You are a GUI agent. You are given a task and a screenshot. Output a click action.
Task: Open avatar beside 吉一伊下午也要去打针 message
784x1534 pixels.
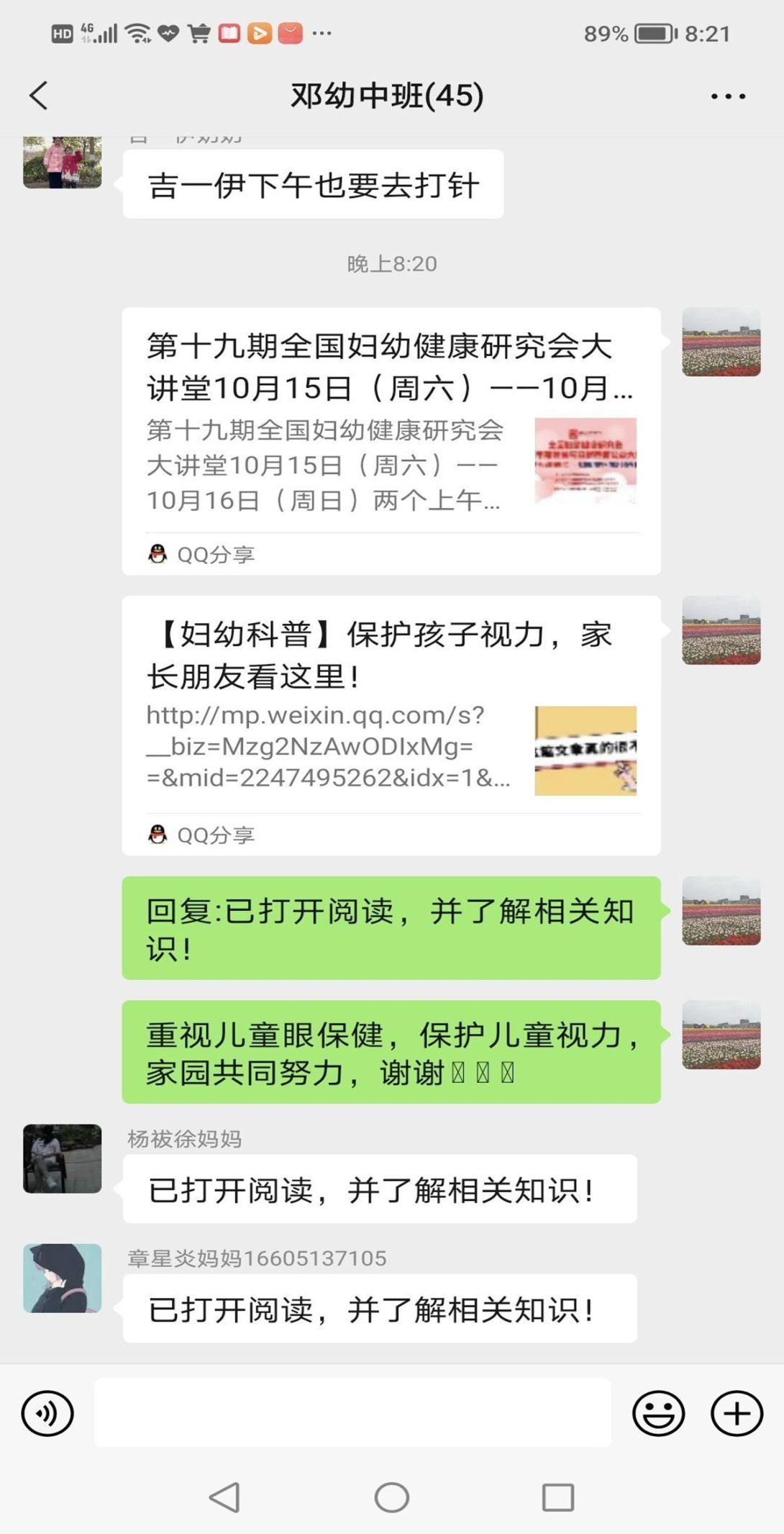click(63, 163)
